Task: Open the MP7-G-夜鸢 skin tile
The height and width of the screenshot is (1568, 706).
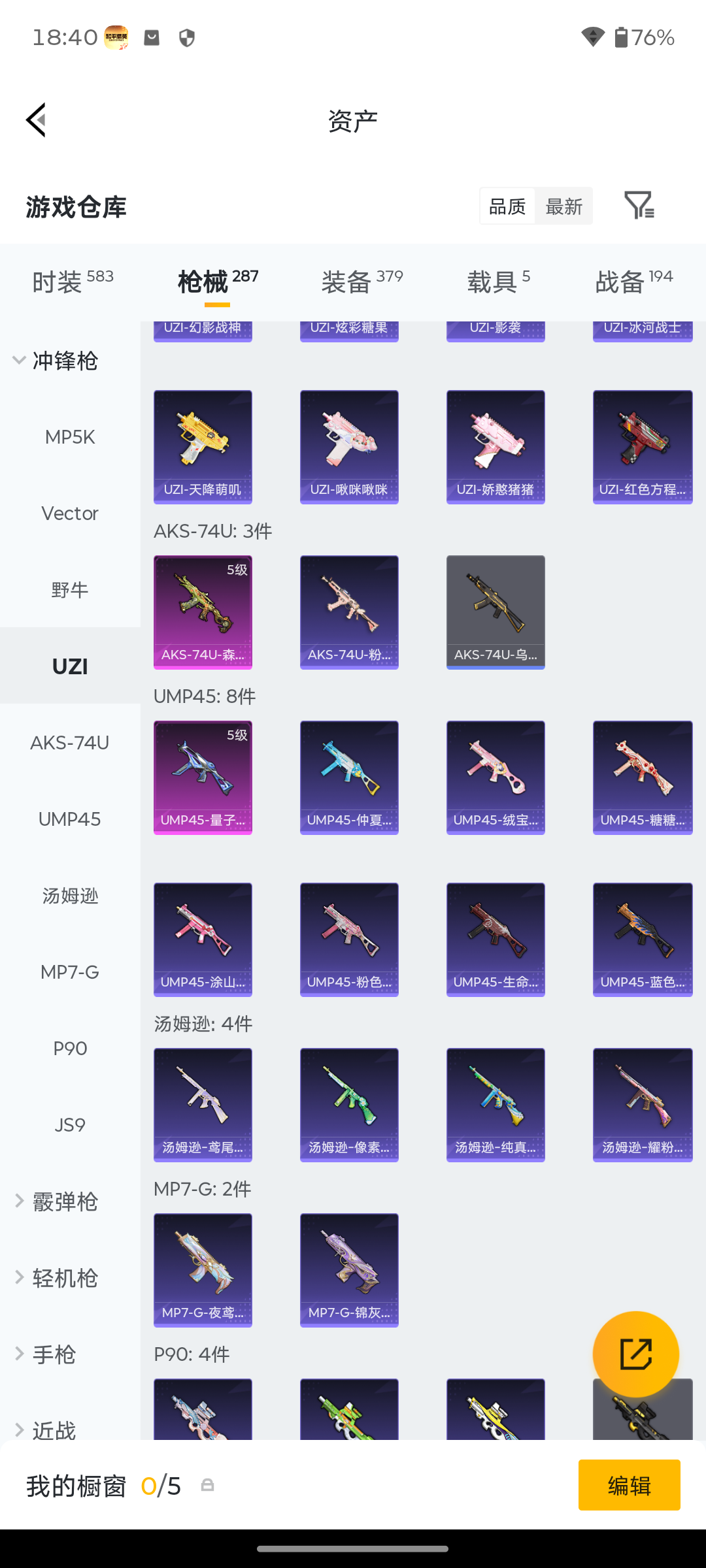Action: (x=203, y=1270)
